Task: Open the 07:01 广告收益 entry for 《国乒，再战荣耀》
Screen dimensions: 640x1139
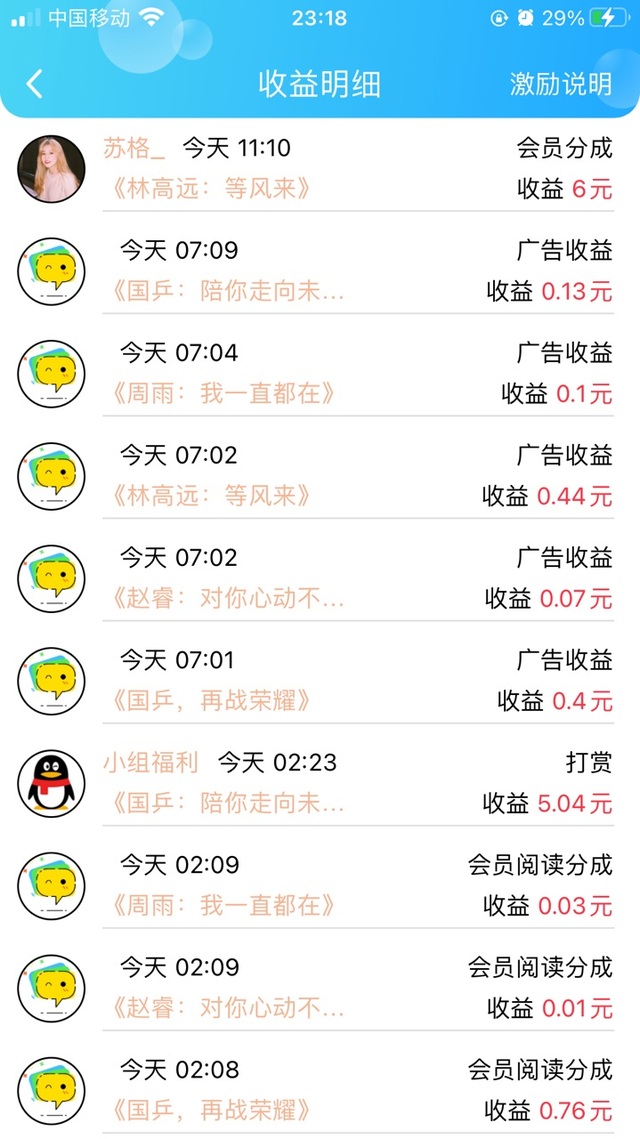Action: 357,681
